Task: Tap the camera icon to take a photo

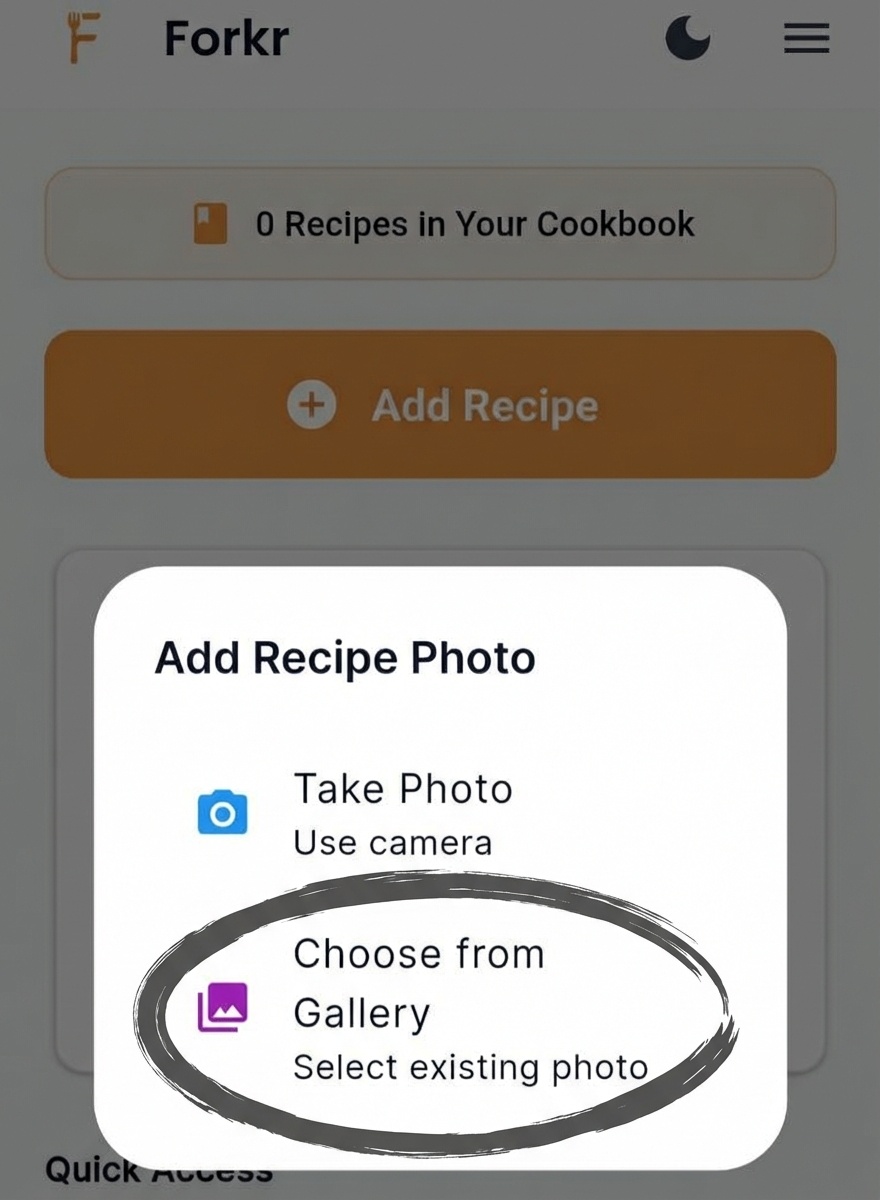Action: click(223, 812)
